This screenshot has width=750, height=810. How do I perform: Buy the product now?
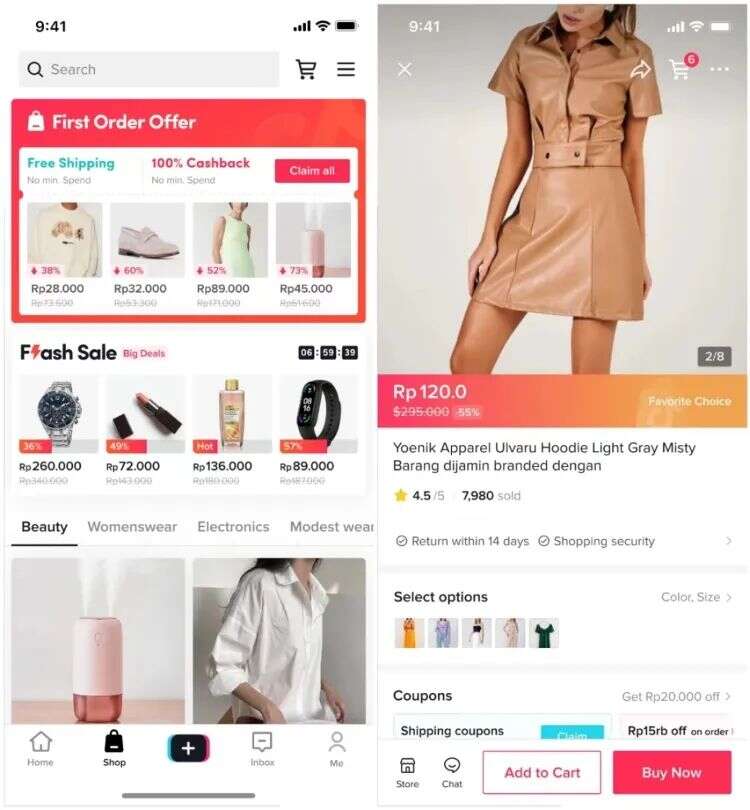671,772
